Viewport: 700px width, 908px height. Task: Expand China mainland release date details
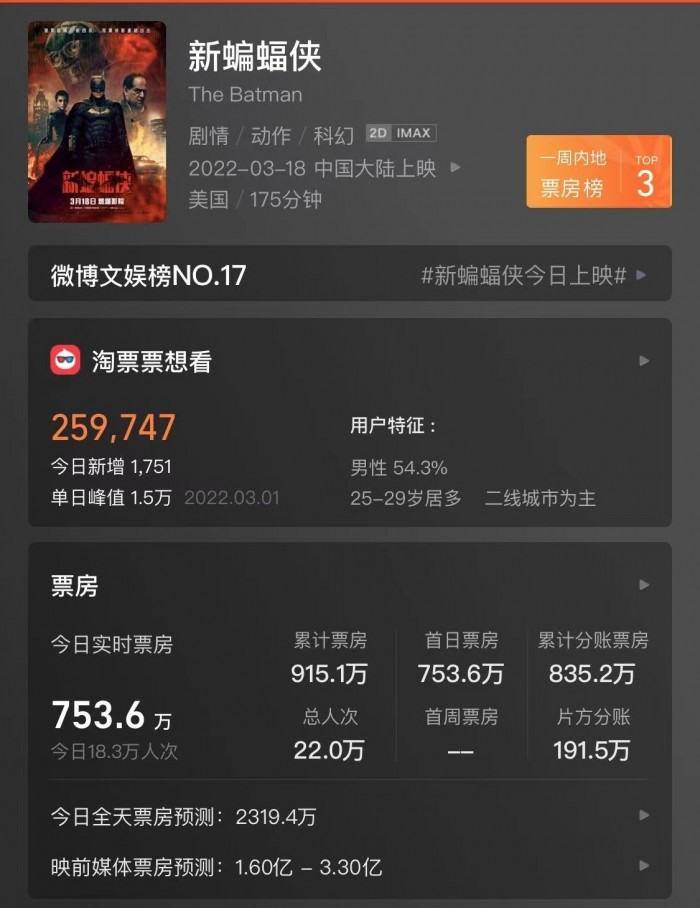[455, 168]
